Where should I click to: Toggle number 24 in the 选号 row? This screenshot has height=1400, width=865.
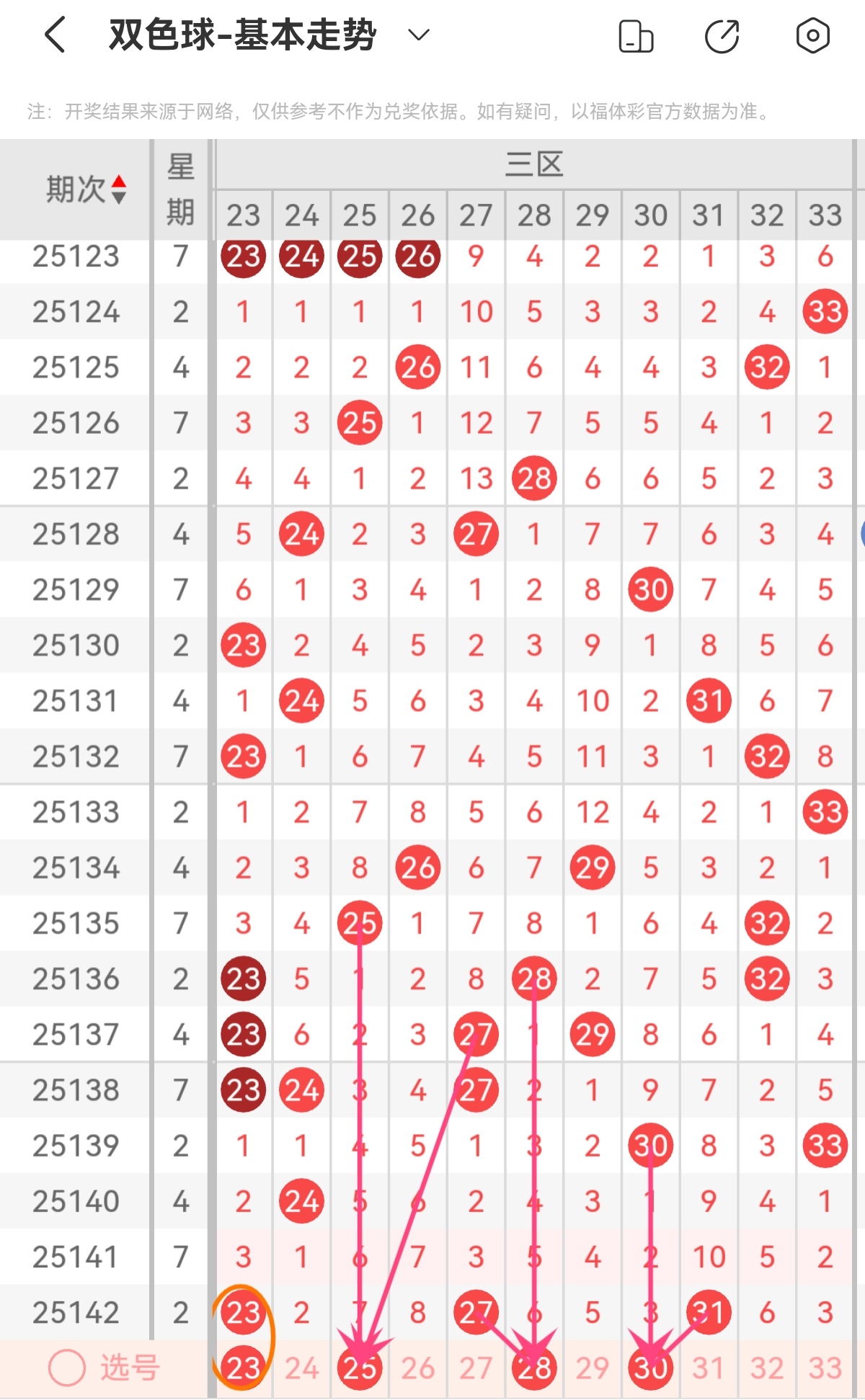tap(301, 1365)
